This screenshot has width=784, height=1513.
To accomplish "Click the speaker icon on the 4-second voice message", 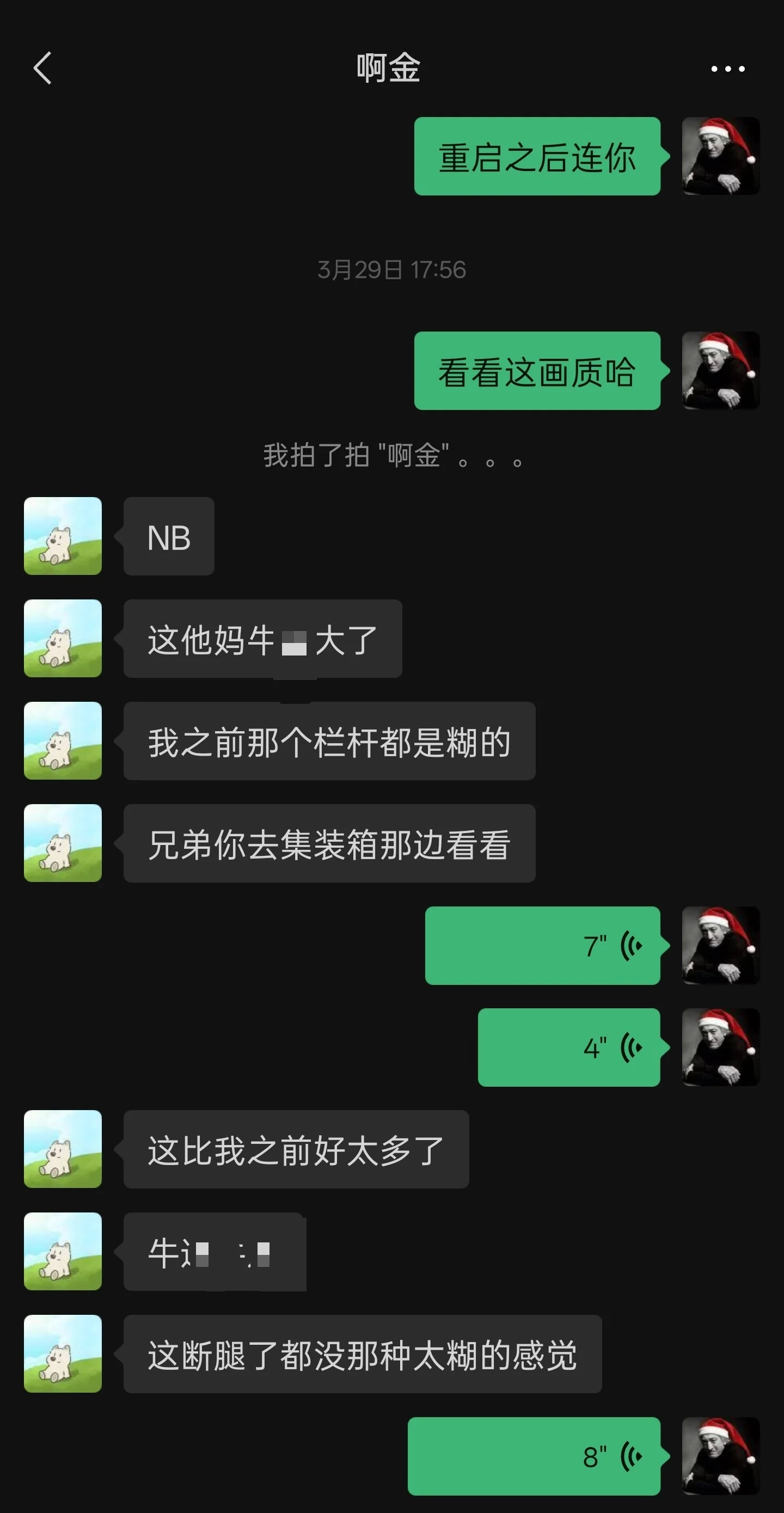I will (x=629, y=1048).
